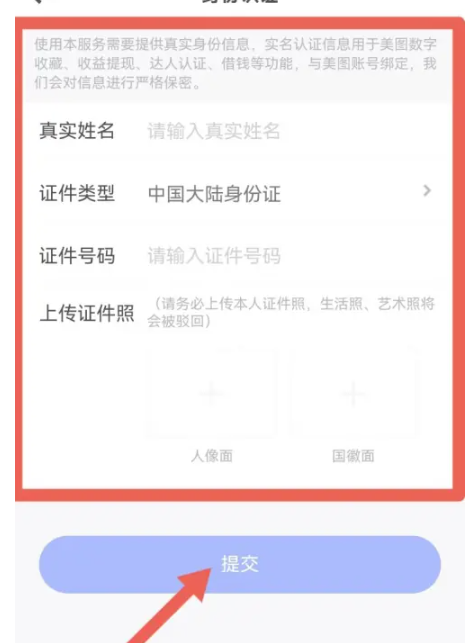Tap the 证件号码 input field

289,256
